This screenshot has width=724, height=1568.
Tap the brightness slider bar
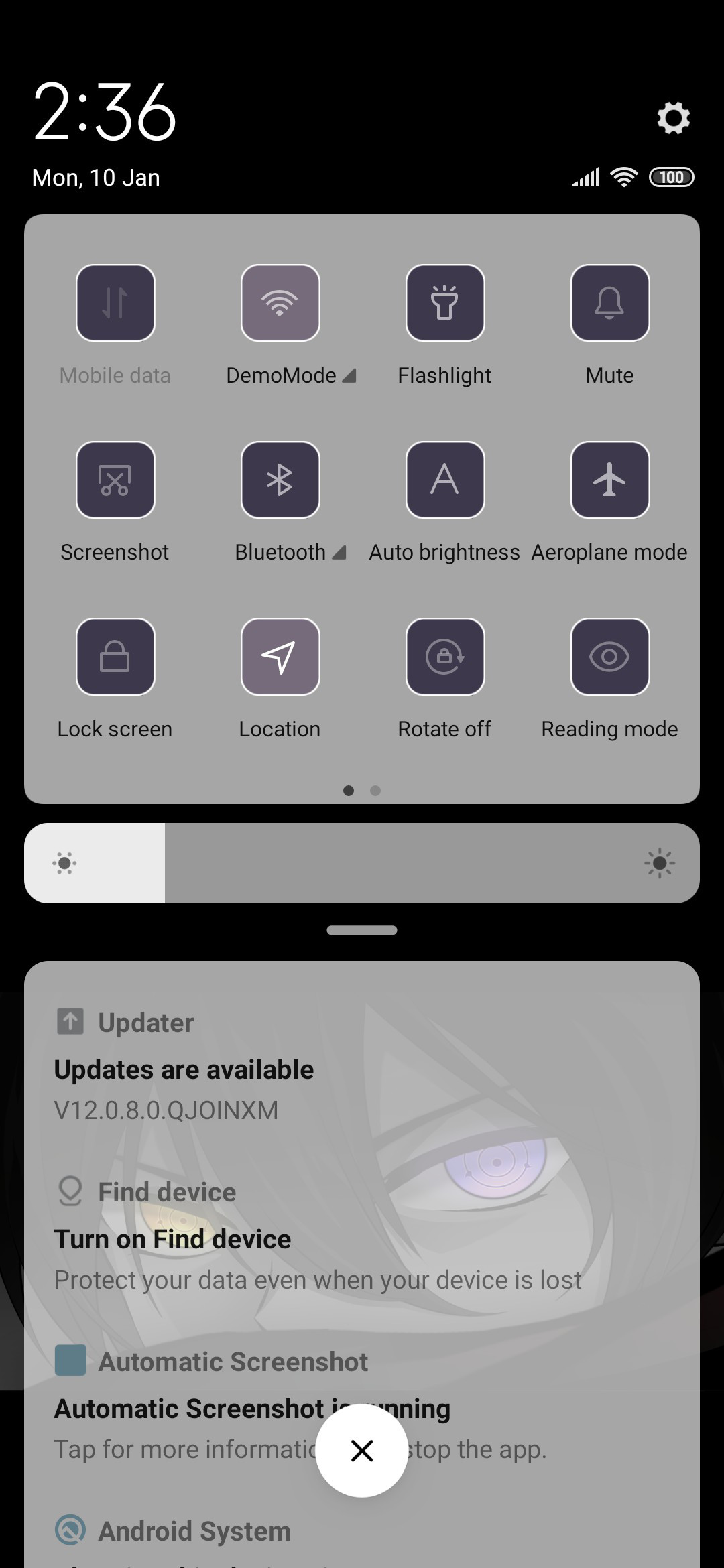pyautogui.click(x=362, y=863)
